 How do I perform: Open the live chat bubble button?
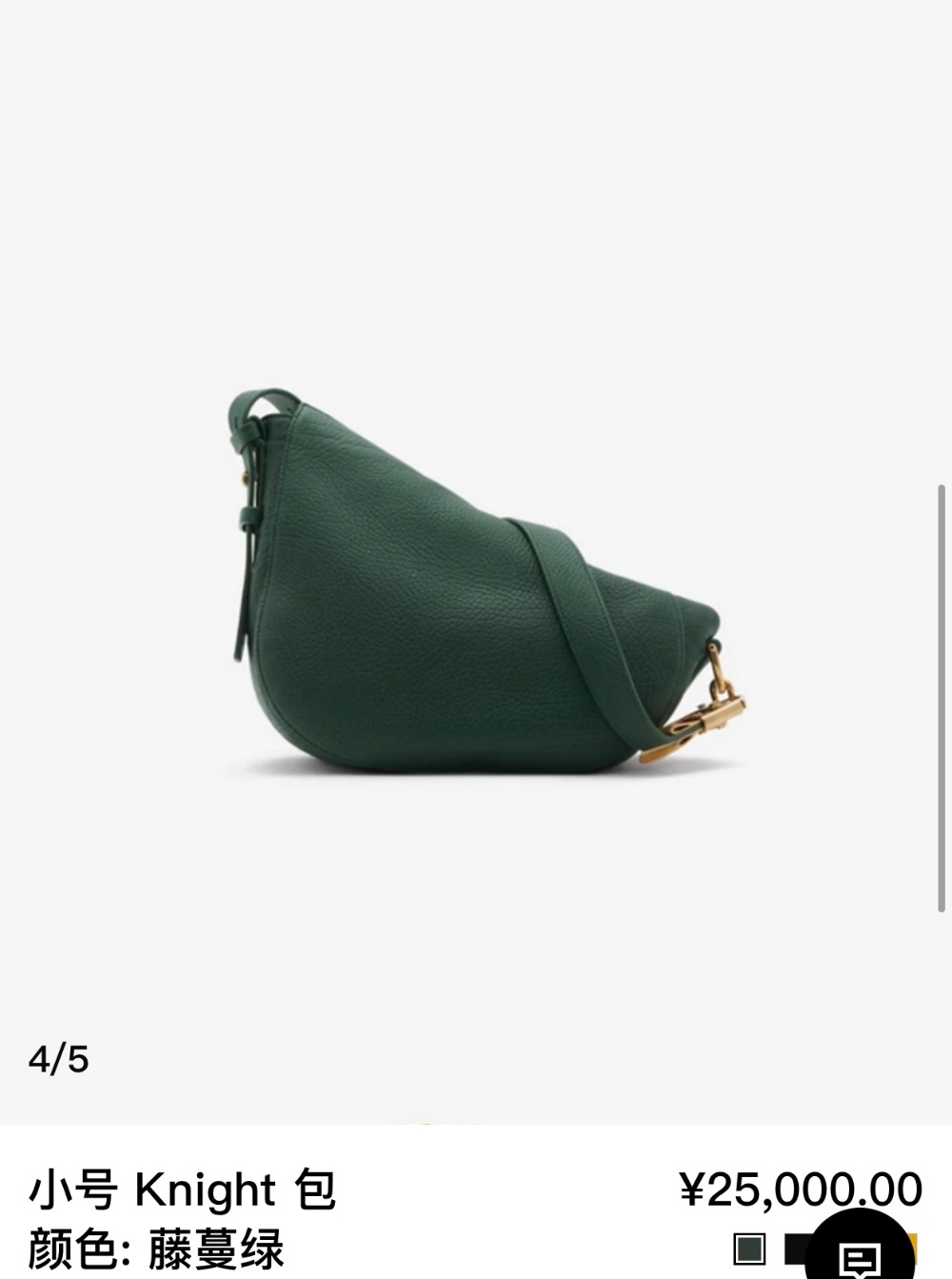click(860, 1252)
